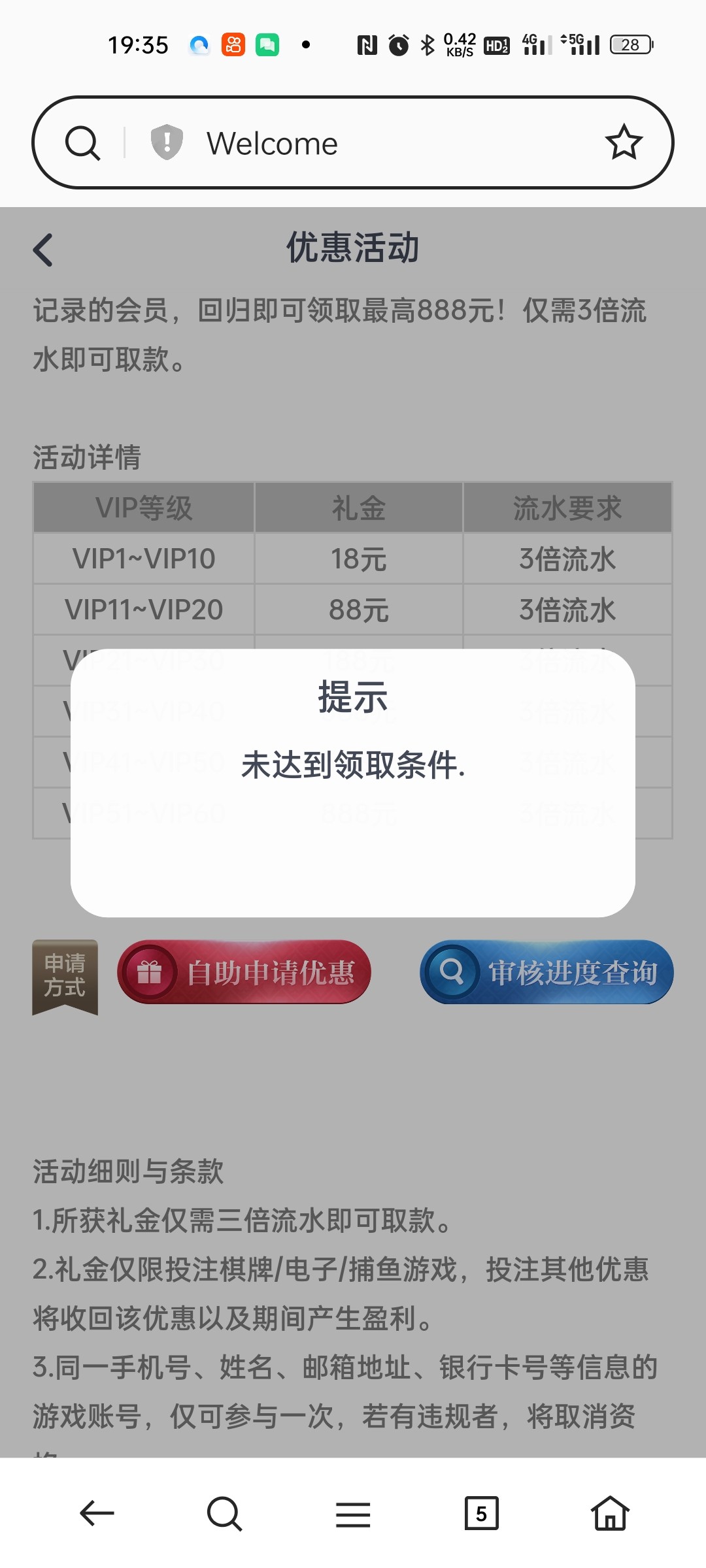The image size is (706, 1568).
Task: Select the gift icon on 自助申请优惠 button
Action: pos(152,973)
